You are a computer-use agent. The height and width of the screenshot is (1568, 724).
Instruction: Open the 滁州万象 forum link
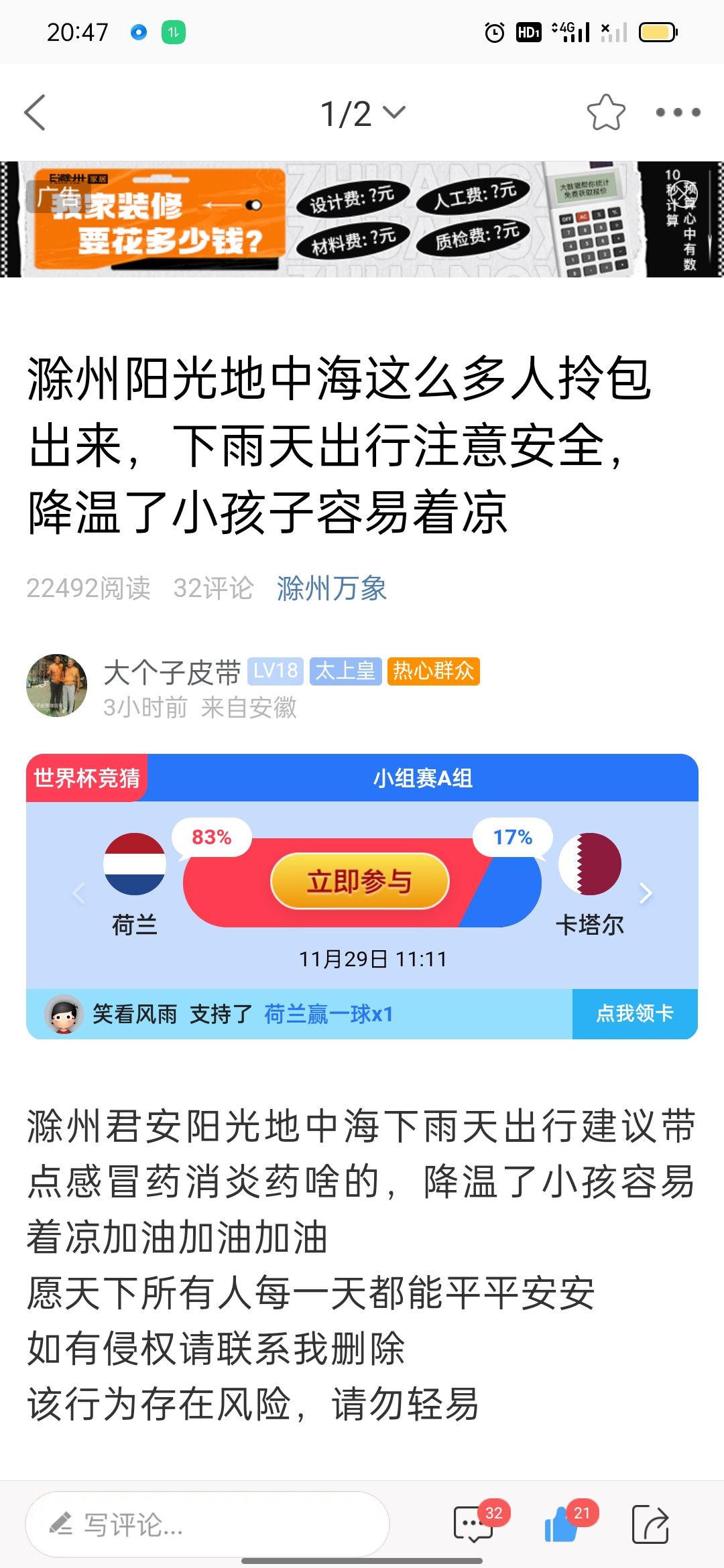[x=332, y=588]
